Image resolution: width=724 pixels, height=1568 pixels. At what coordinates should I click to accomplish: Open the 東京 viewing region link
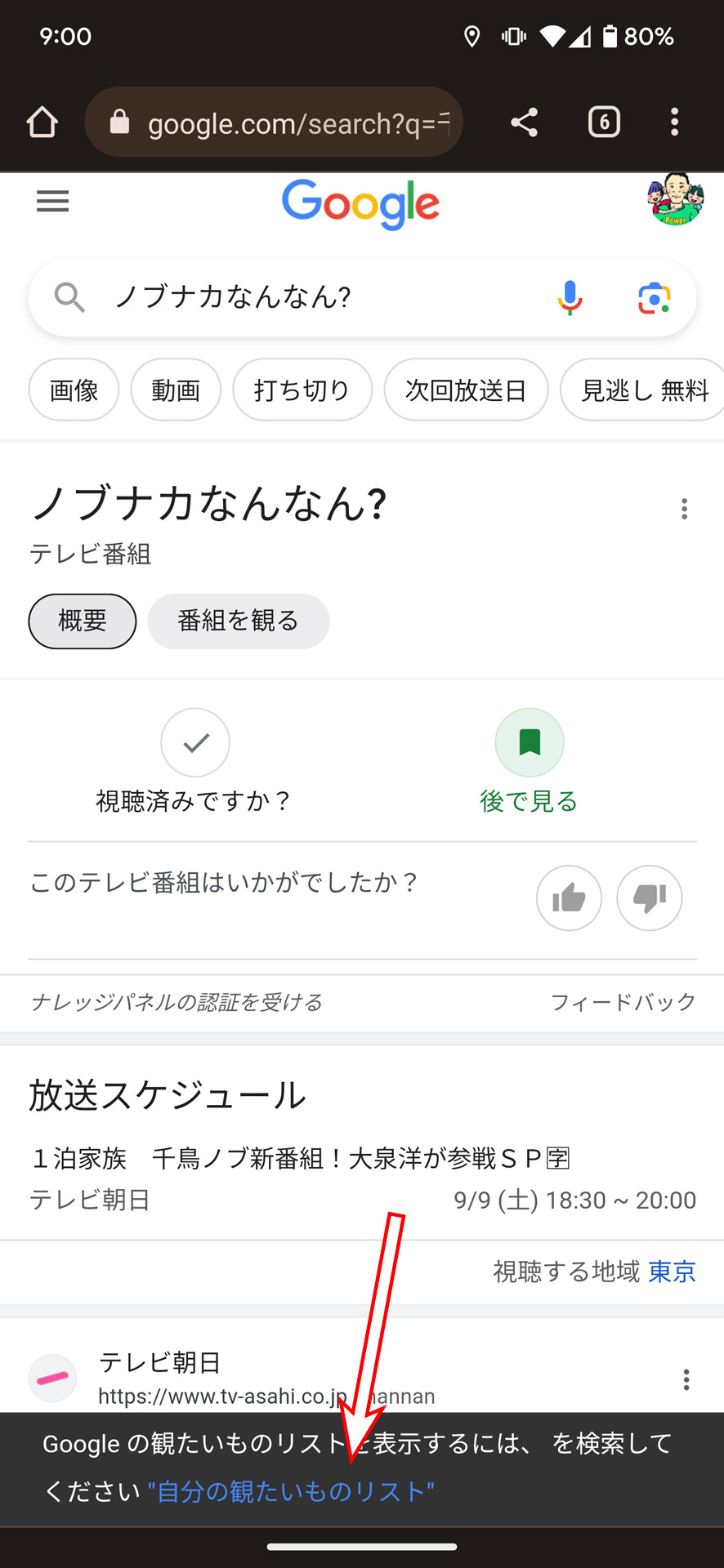[x=670, y=1272]
